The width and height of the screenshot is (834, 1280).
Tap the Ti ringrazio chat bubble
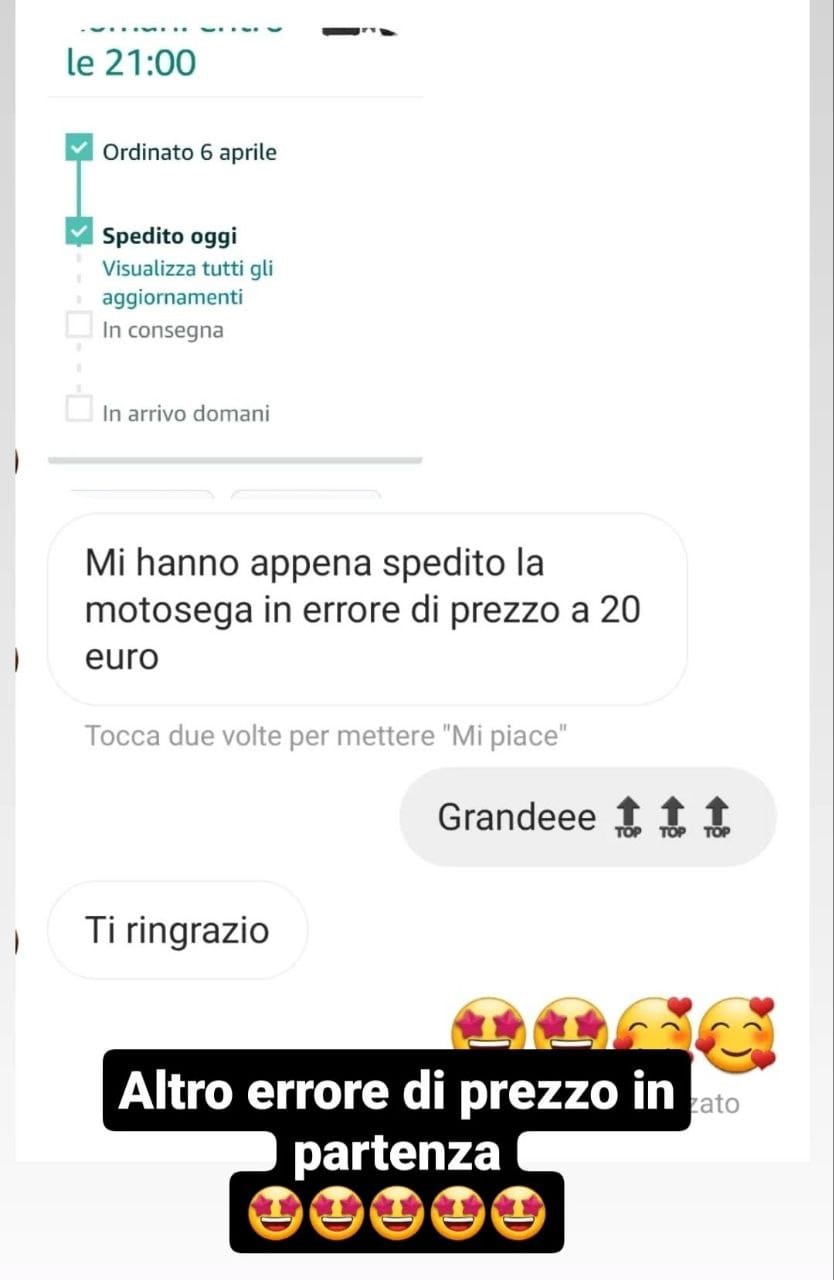[x=176, y=930]
